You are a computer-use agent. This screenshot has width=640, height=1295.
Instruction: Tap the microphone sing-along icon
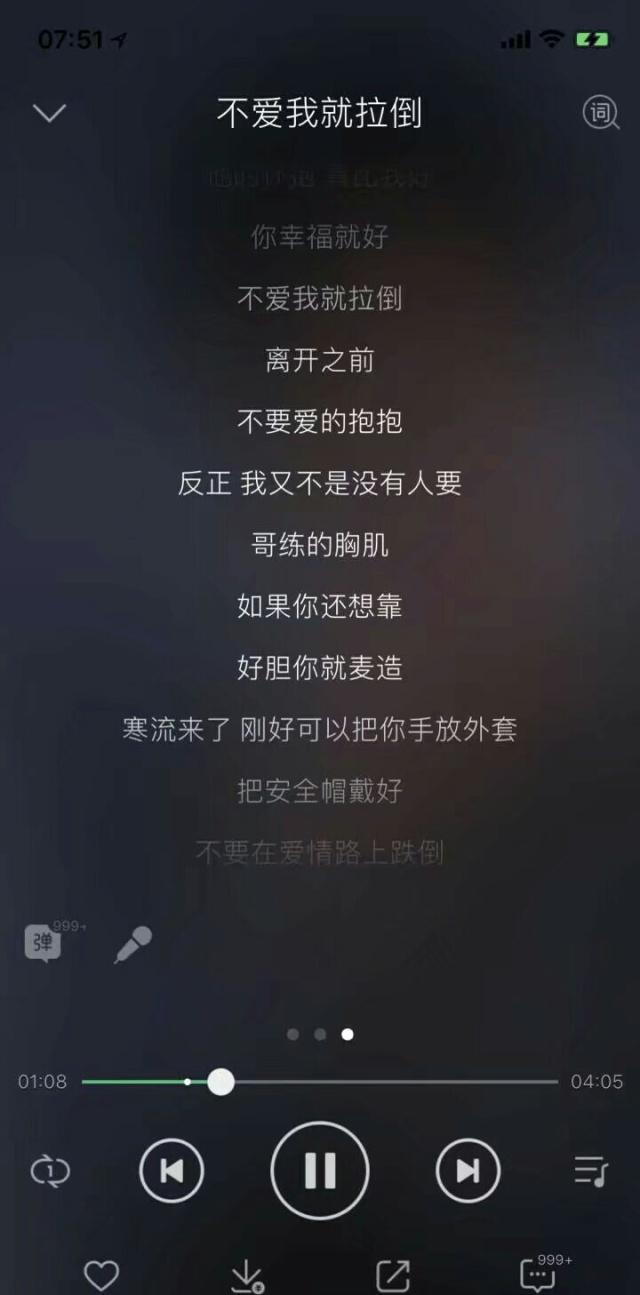coord(132,944)
